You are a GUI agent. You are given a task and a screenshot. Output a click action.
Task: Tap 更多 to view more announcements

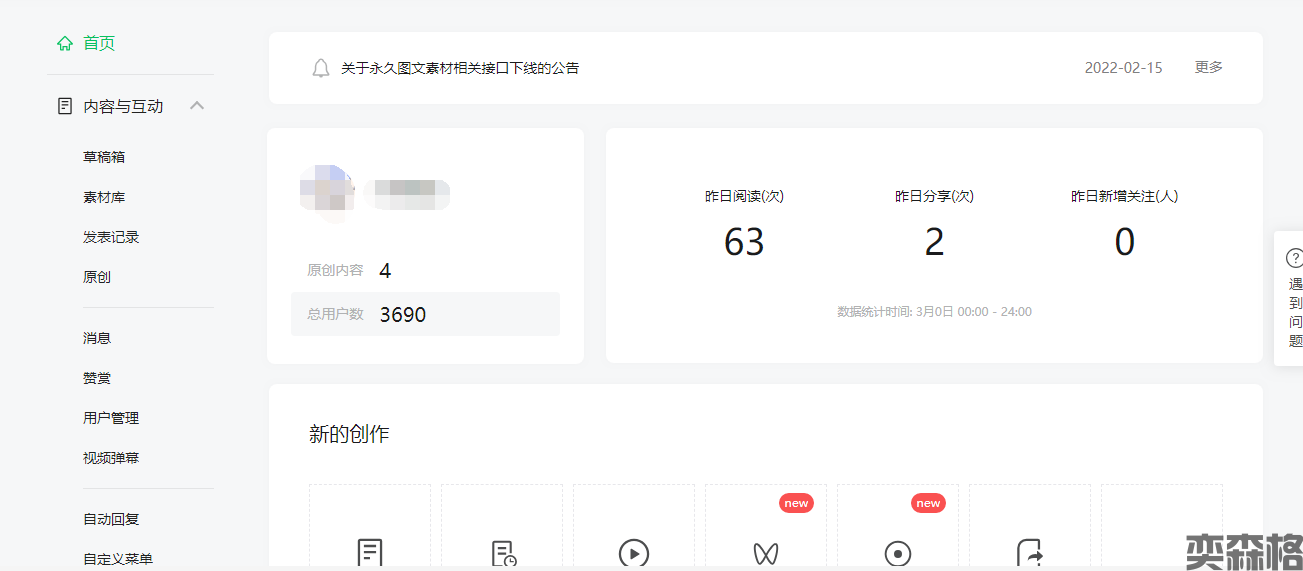pyautogui.click(x=1208, y=67)
